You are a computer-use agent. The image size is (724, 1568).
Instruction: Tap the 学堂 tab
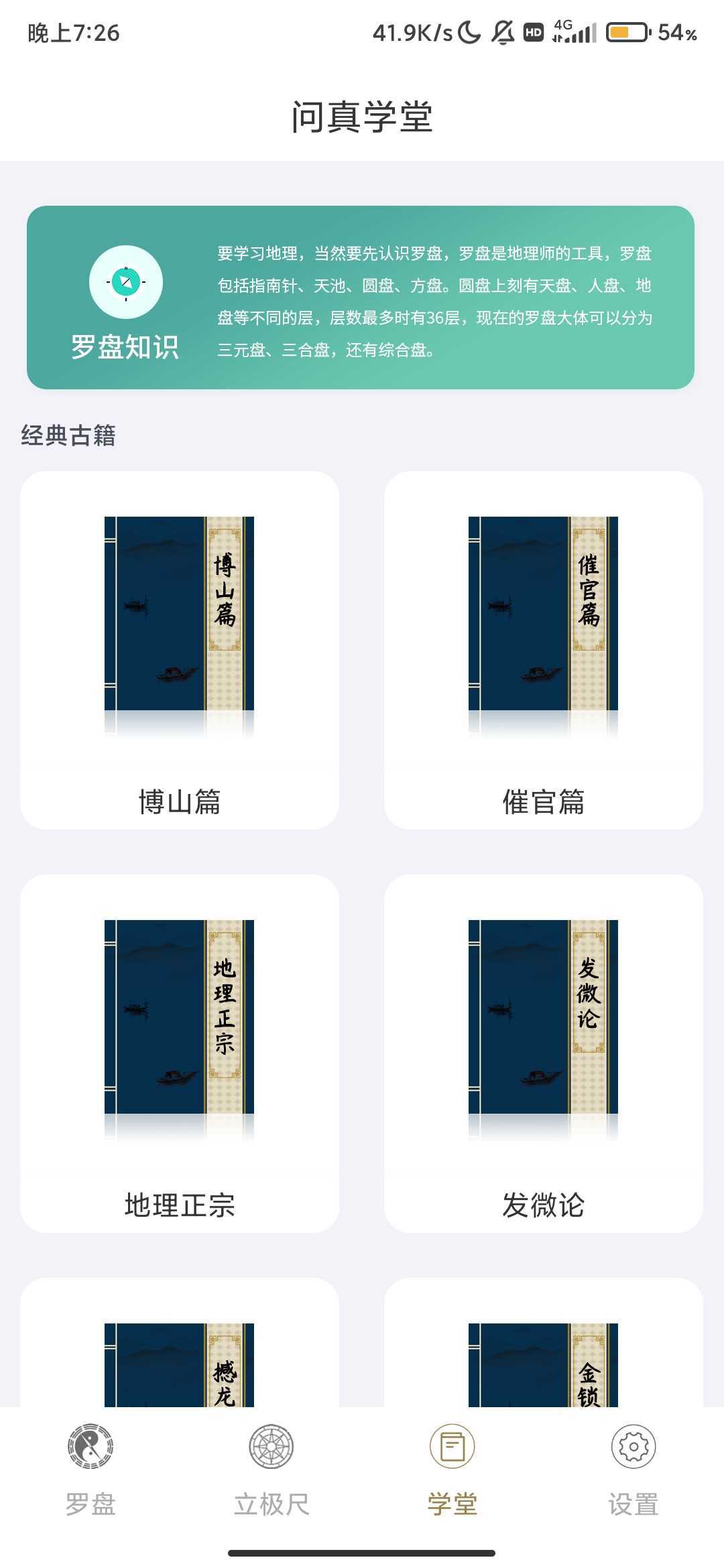pos(452,1469)
